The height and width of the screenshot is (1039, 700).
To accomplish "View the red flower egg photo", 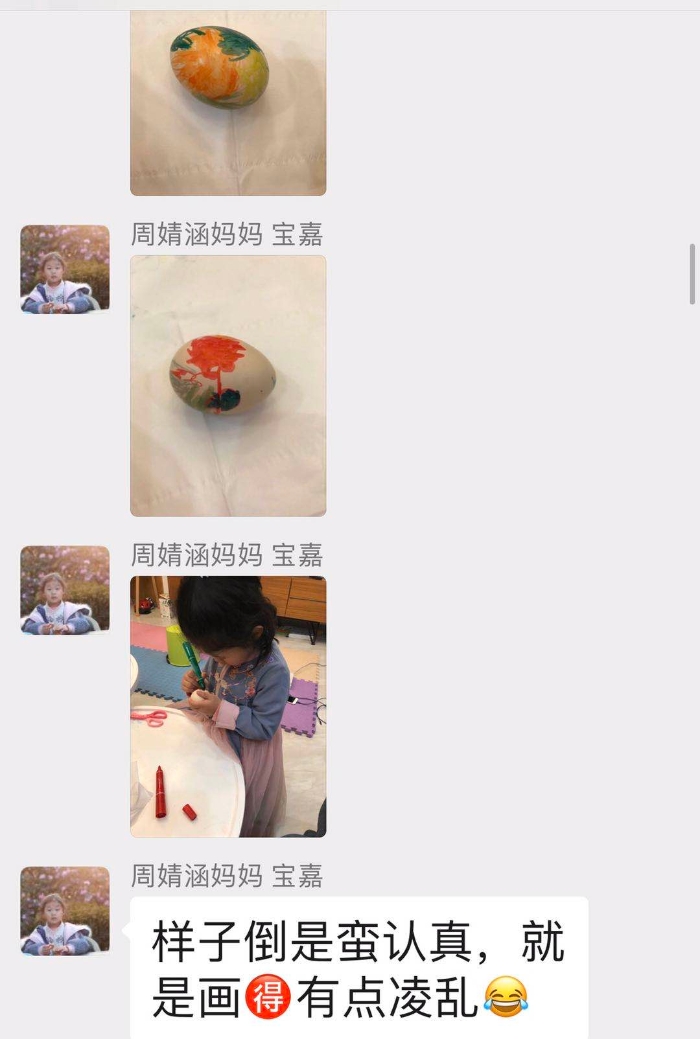I will pos(228,385).
